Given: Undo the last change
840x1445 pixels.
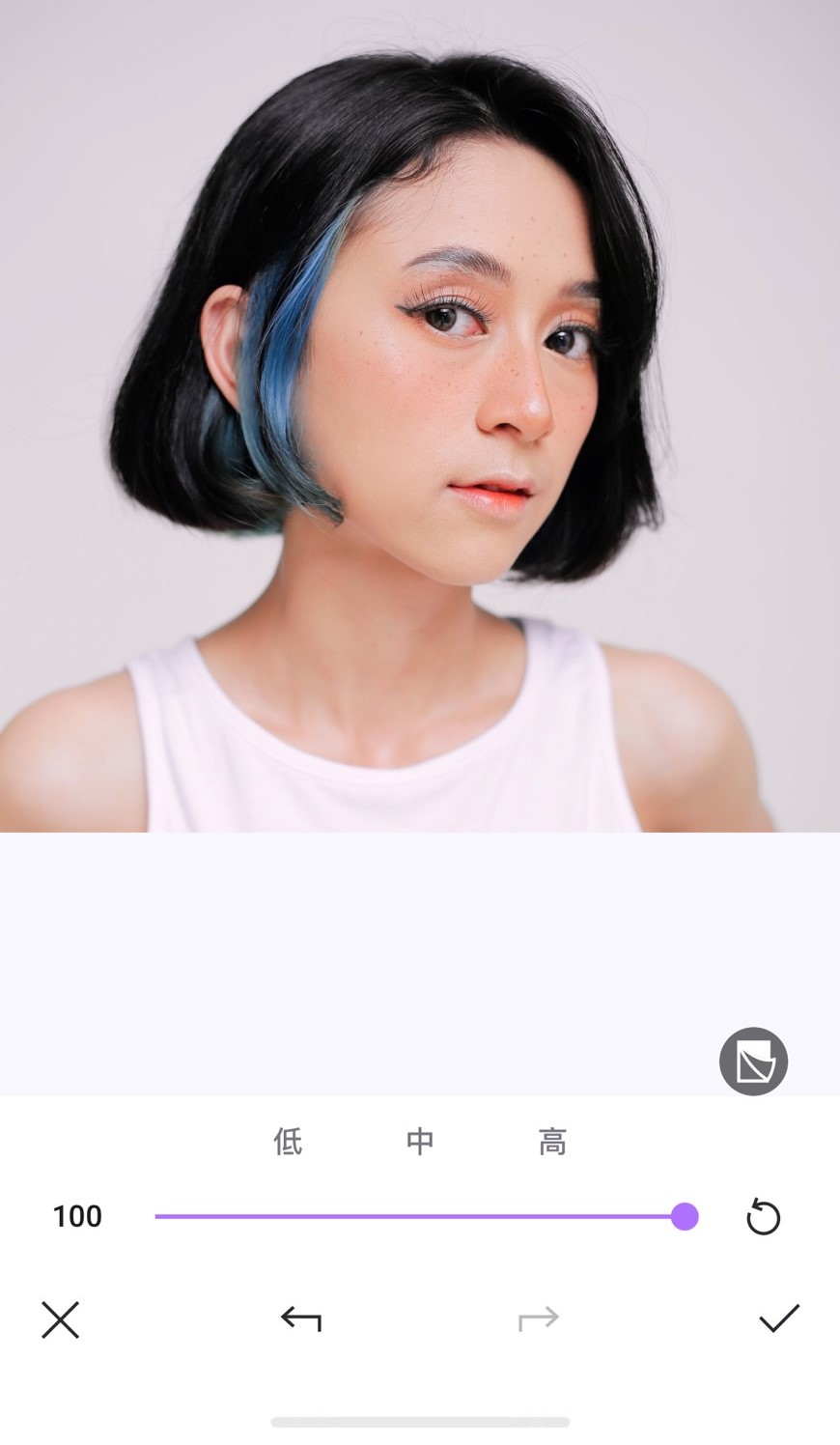Looking at the screenshot, I should tap(301, 1318).
